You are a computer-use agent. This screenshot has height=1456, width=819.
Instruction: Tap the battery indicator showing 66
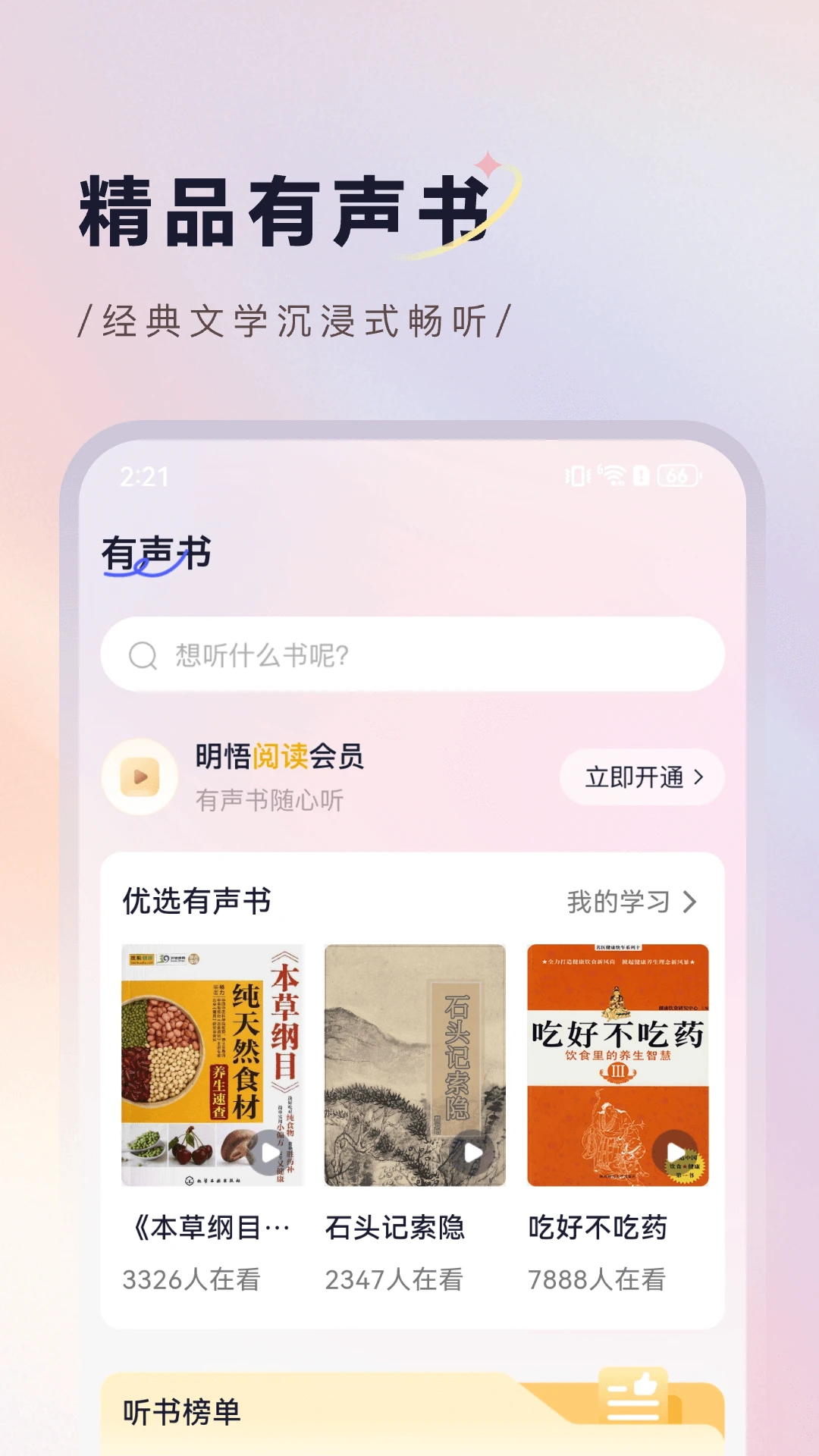pyautogui.click(x=678, y=476)
